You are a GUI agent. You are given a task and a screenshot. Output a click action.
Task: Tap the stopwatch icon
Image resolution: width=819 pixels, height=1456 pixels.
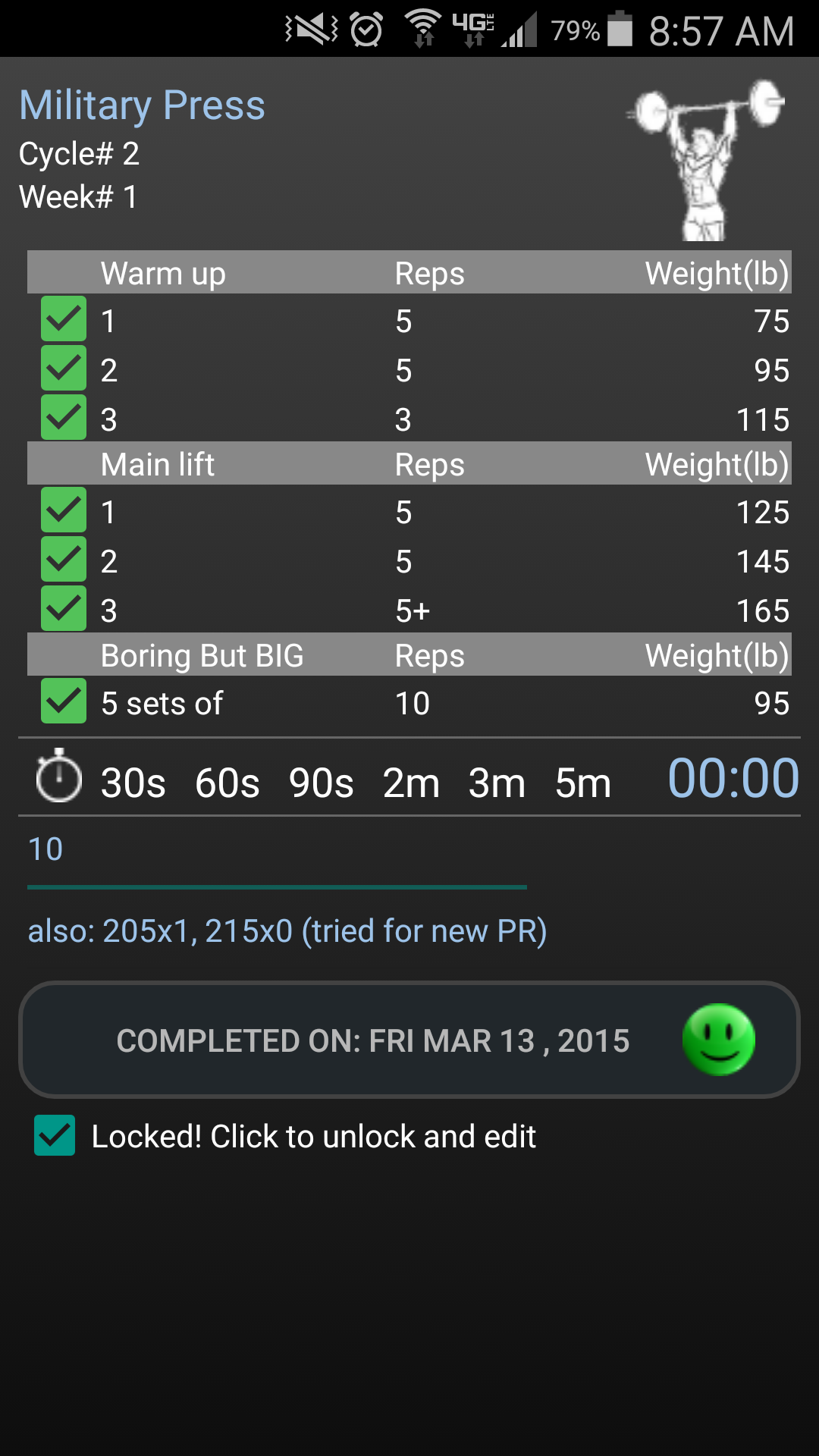(x=58, y=777)
